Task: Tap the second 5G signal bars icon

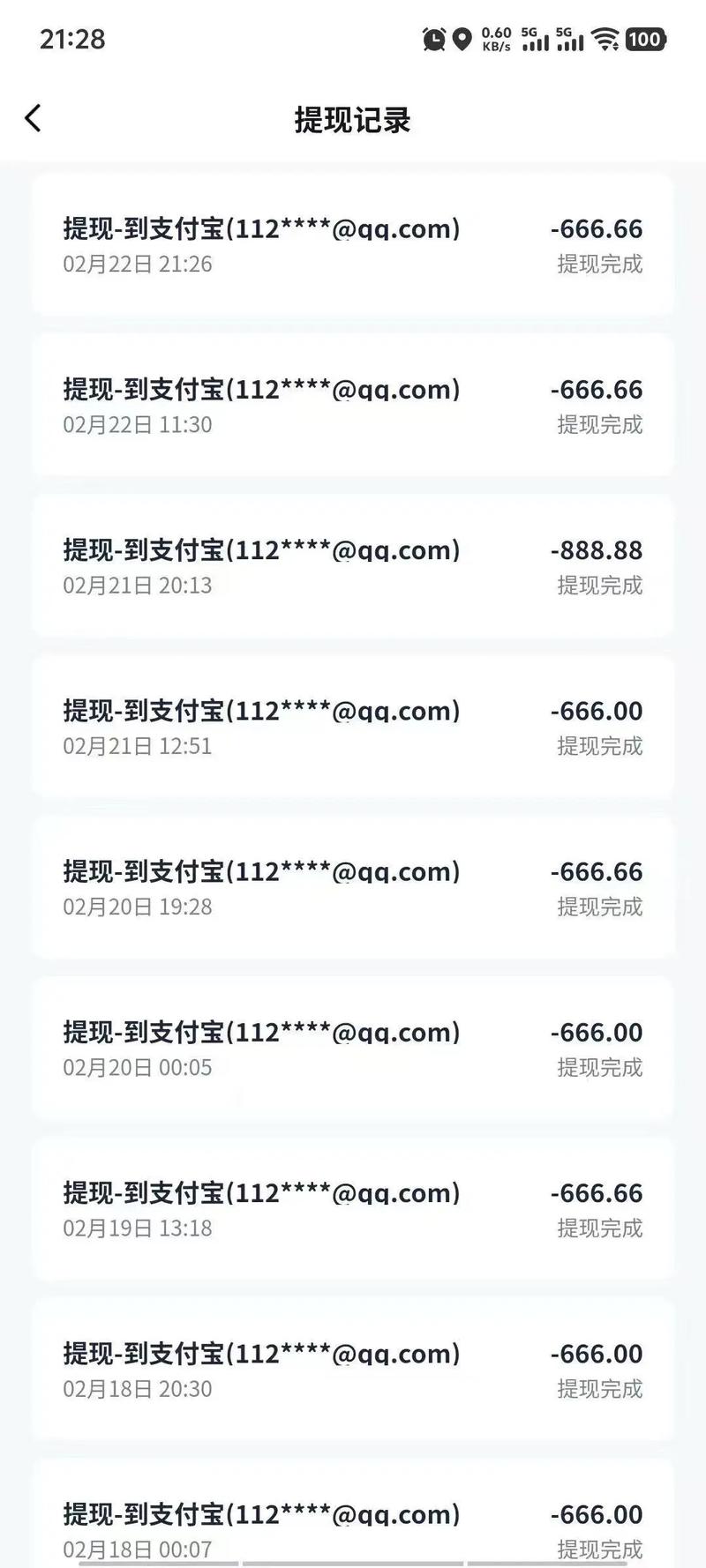Action: coord(569,40)
